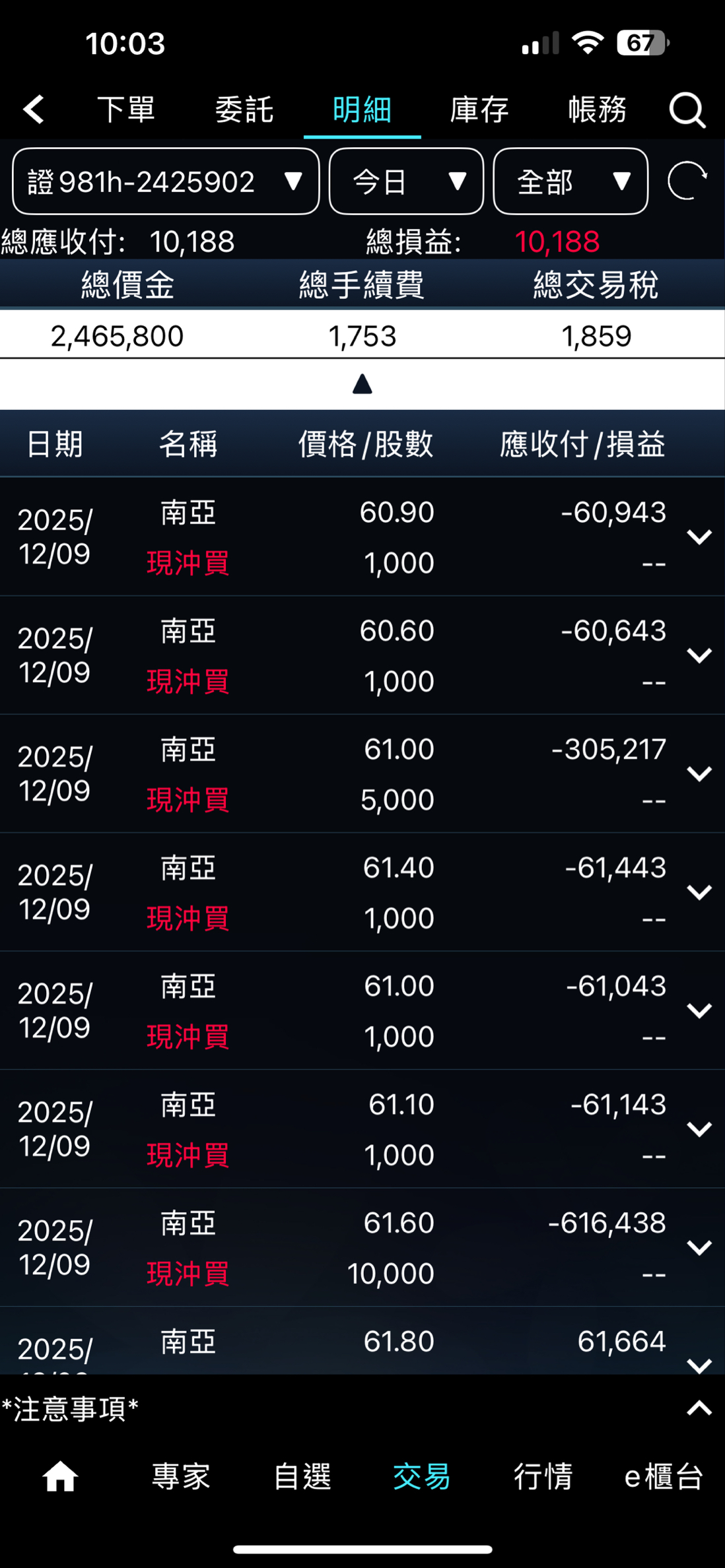Go to the home icon in bottom bar
The image size is (725, 1568).
pyautogui.click(x=60, y=1476)
